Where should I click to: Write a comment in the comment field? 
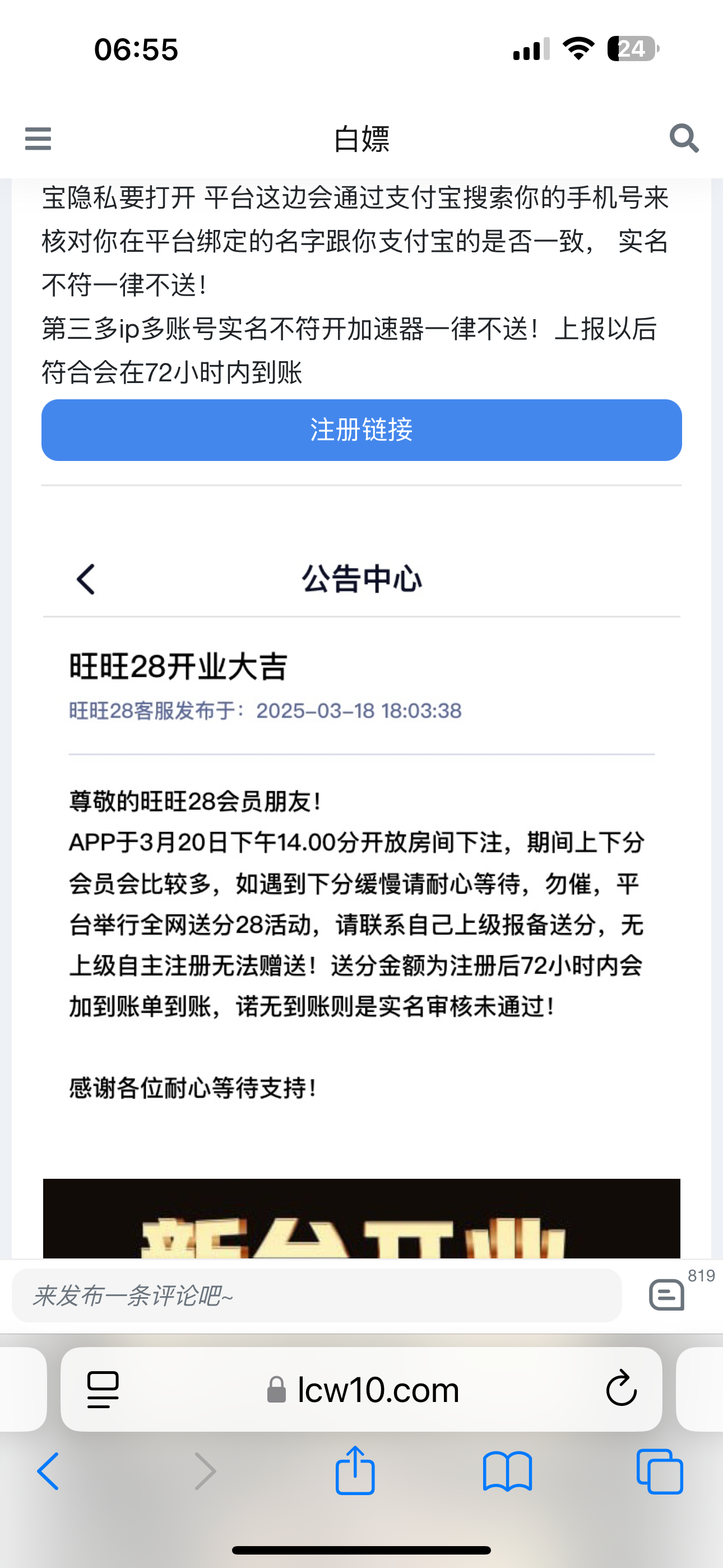317,1295
